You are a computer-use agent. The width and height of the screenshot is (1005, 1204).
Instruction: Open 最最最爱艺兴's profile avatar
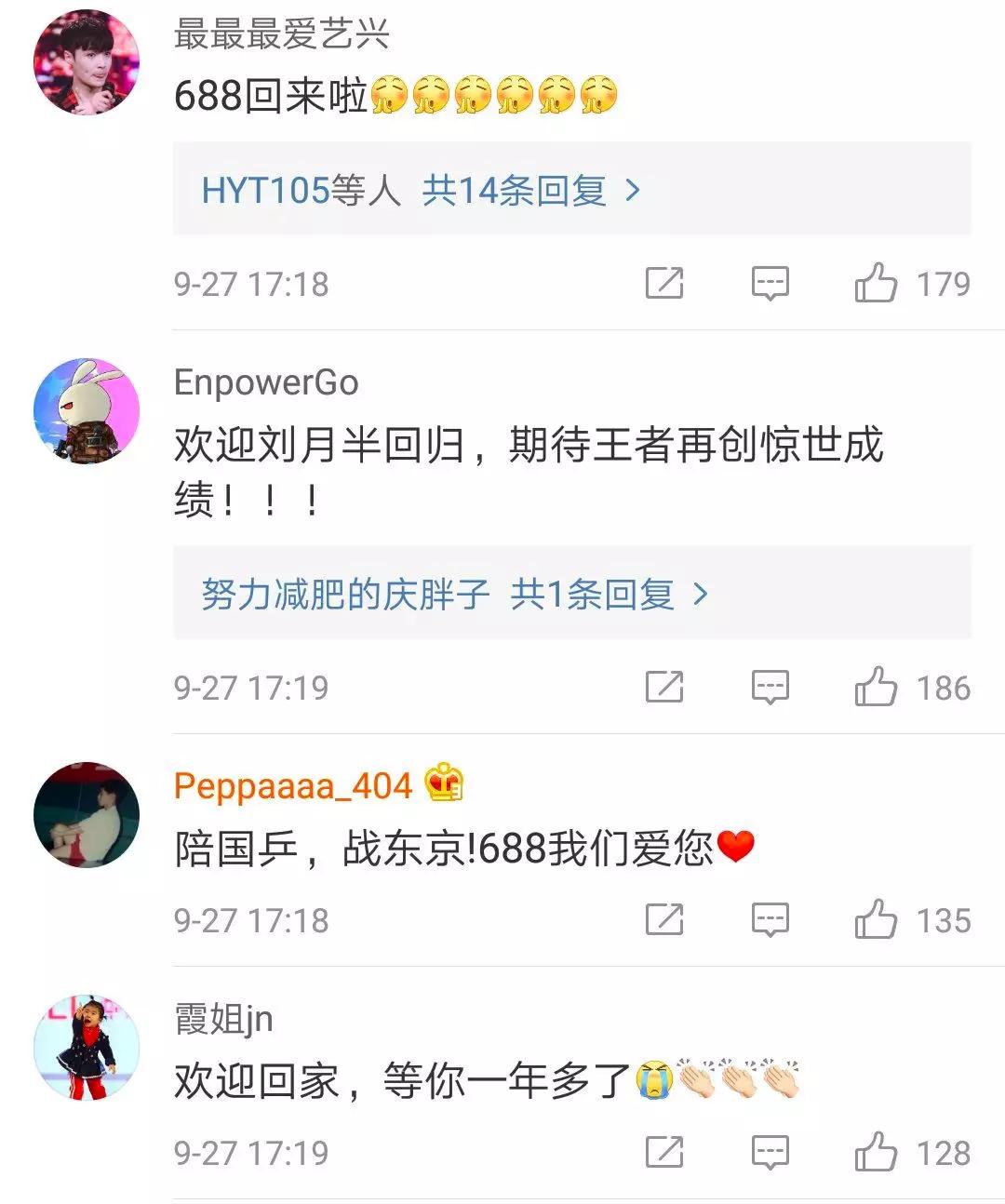click(86, 62)
